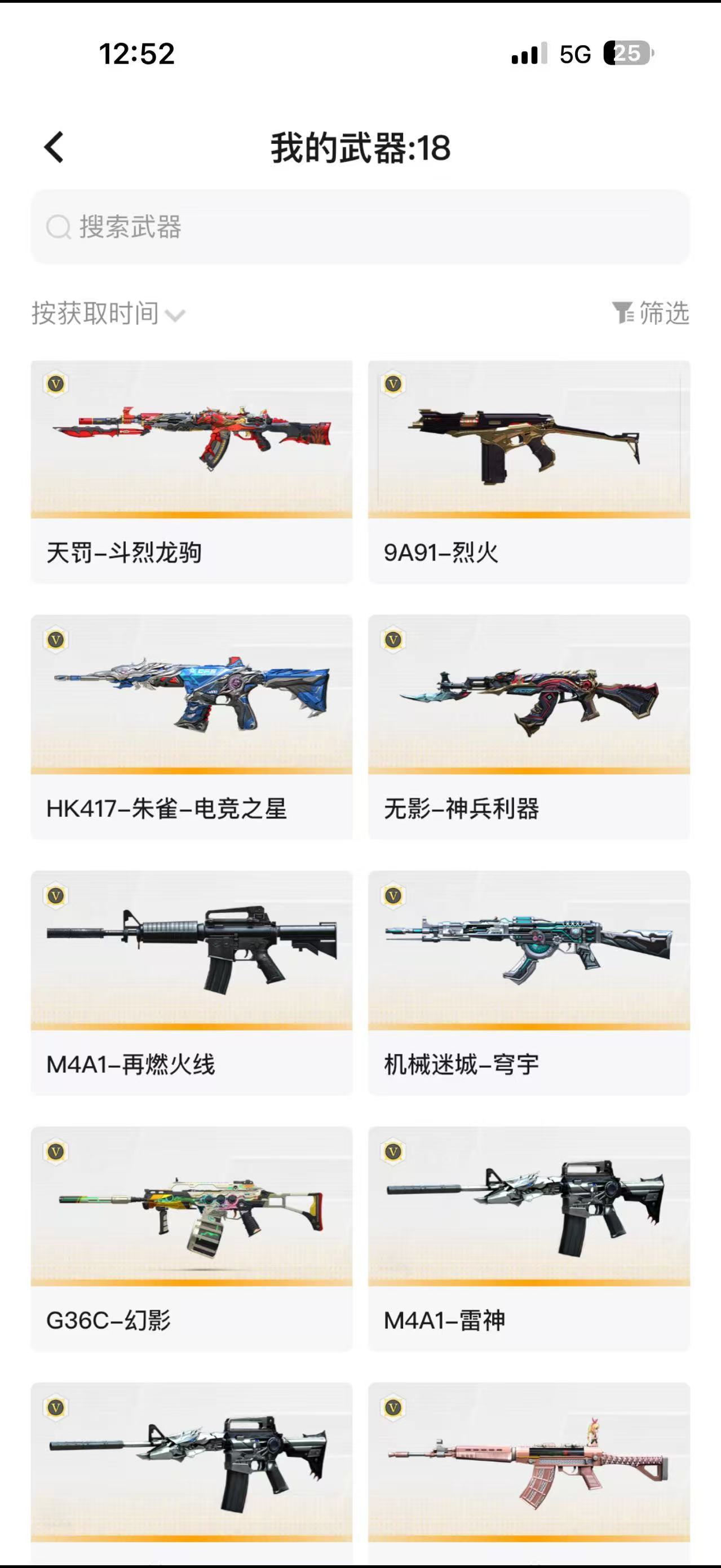The image size is (721, 1568).
Task: Open the M4A1-再燃火线 weapon card
Action: pos(192,983)
